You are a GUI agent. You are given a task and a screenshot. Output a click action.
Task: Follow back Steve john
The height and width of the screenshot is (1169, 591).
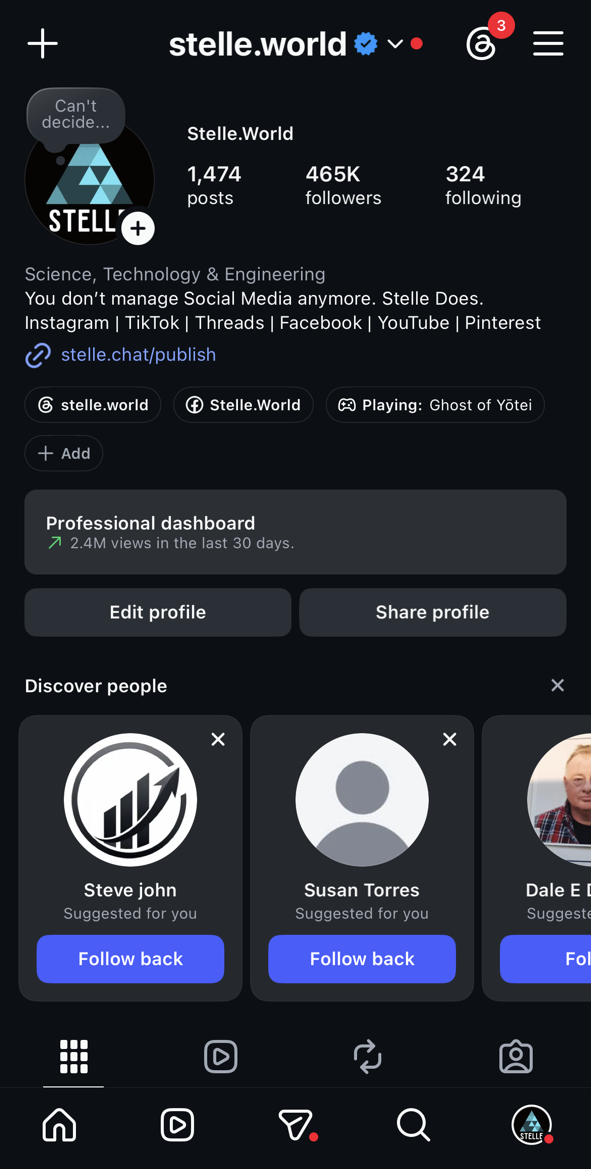[x=130, y=959]
